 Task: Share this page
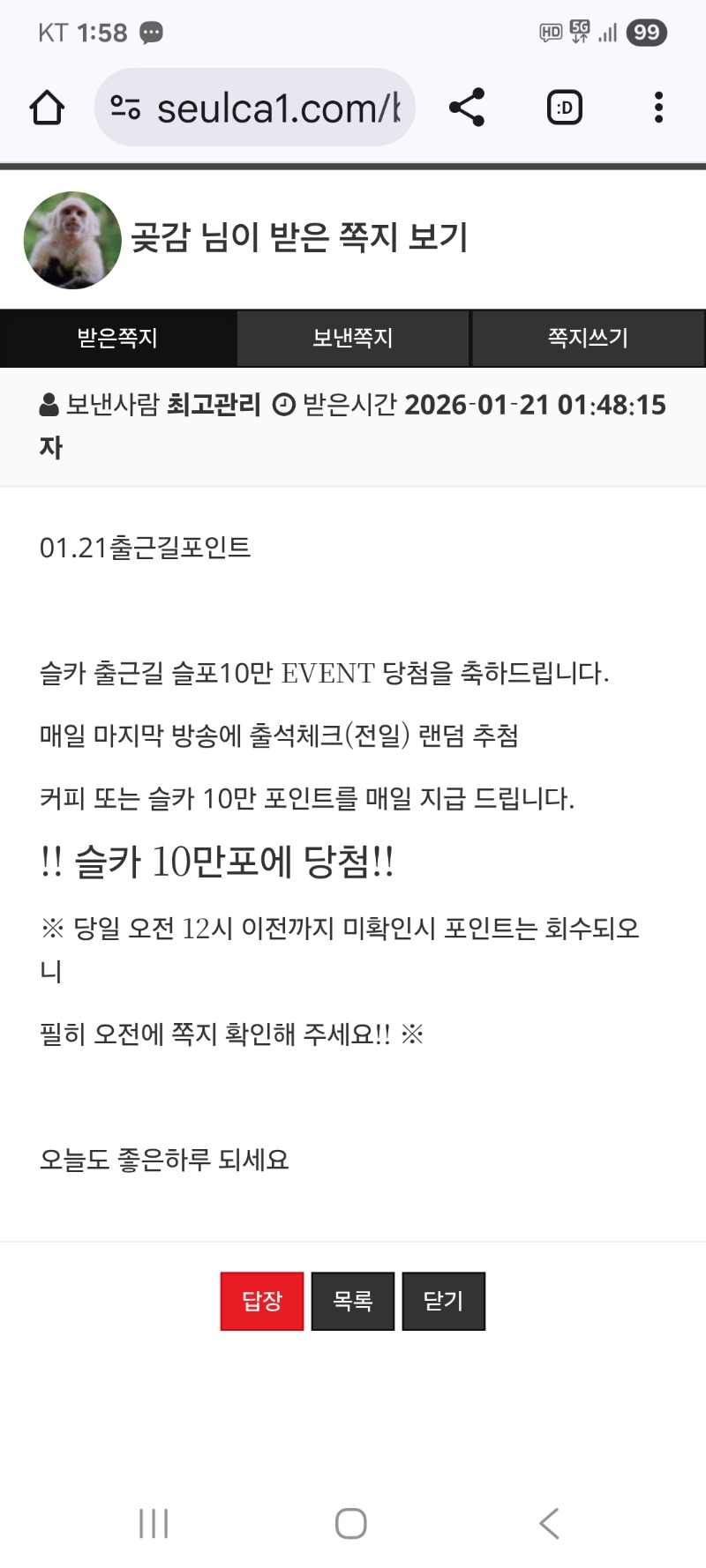pos(467,108)
